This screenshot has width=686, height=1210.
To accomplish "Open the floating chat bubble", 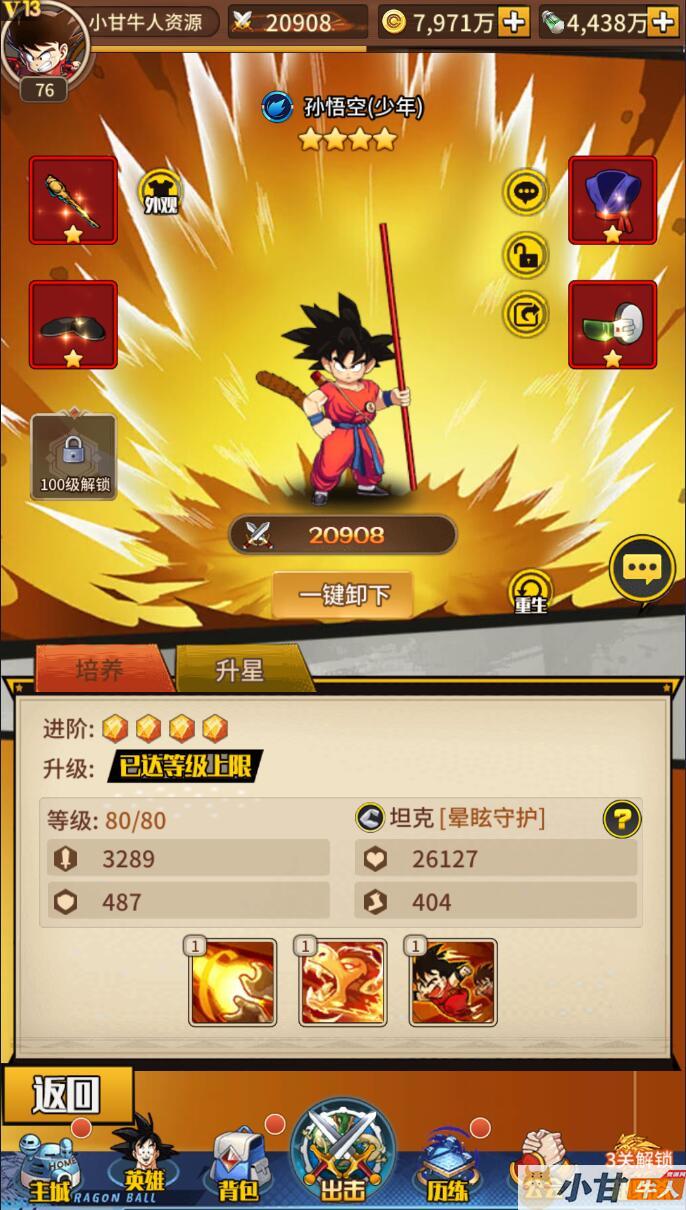I will point(641,569).
